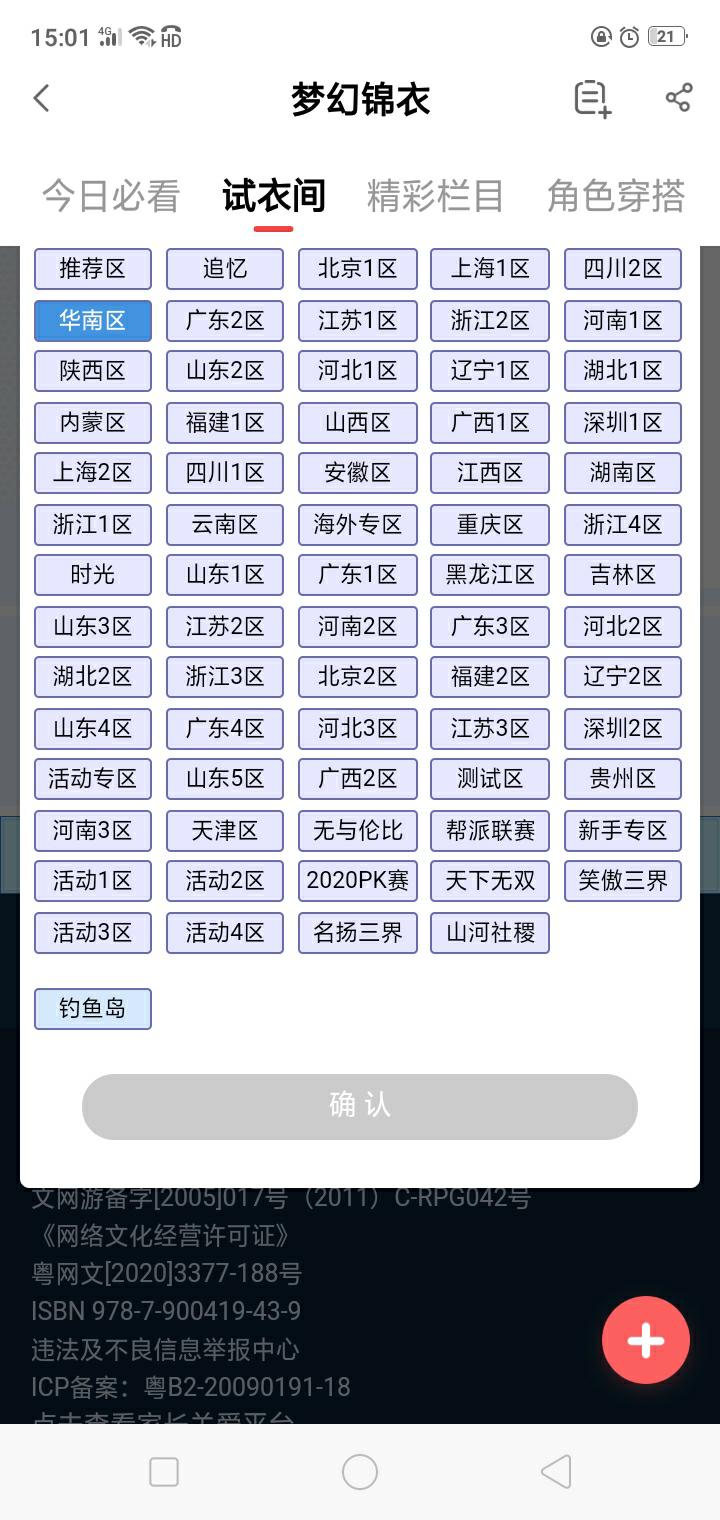Tap the system home button

[360, 1472]
